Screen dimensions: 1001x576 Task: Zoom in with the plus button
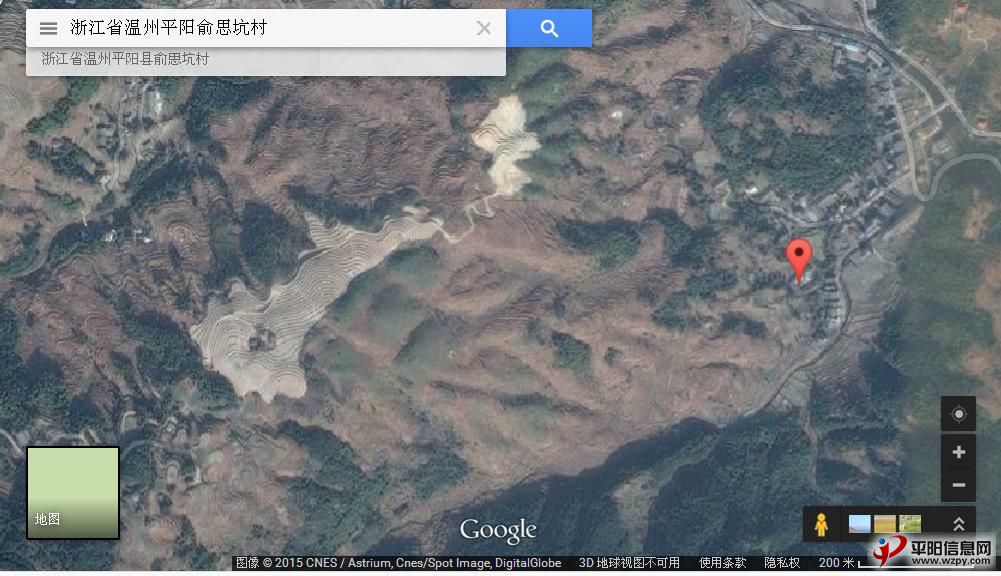click(x=958, y=452)
